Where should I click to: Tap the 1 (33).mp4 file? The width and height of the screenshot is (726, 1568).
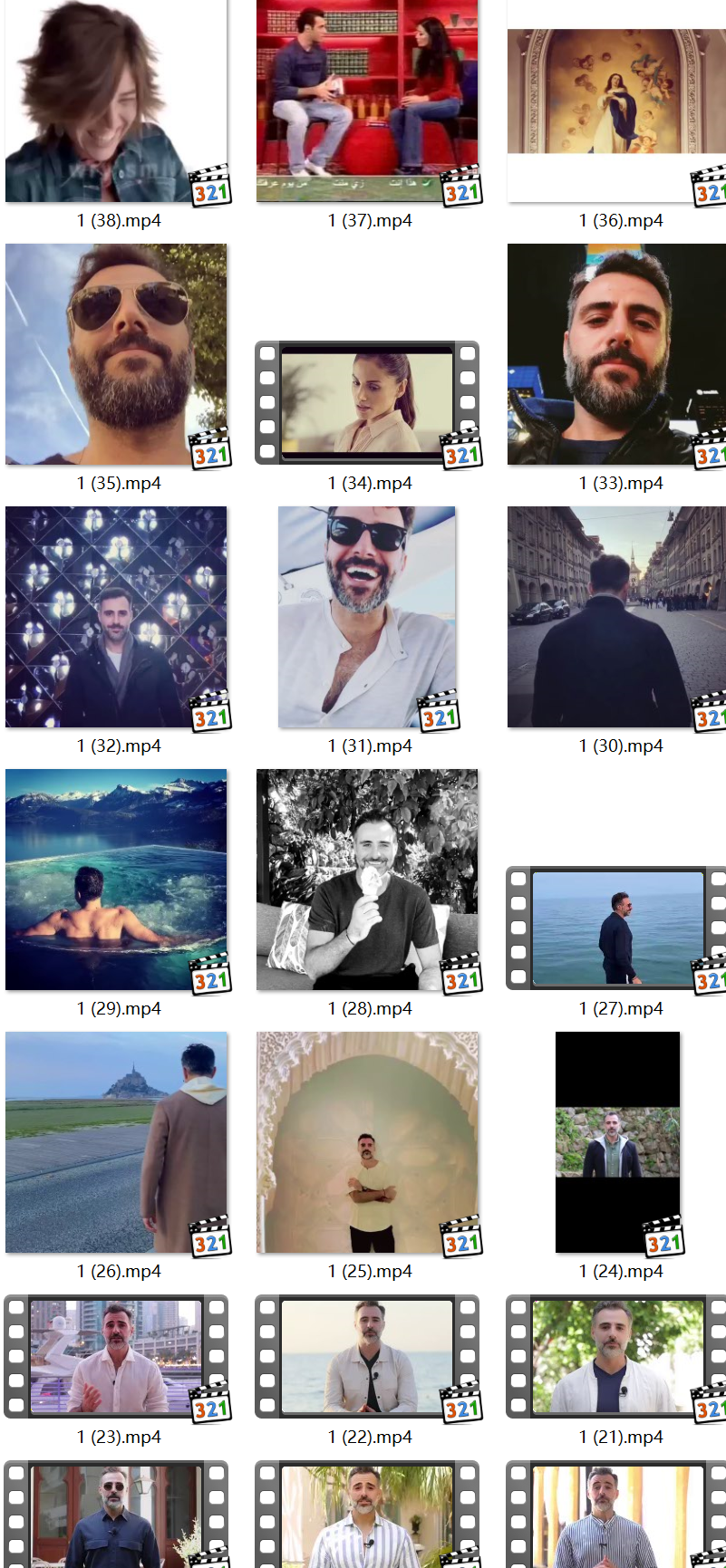[x=616, y=354]
